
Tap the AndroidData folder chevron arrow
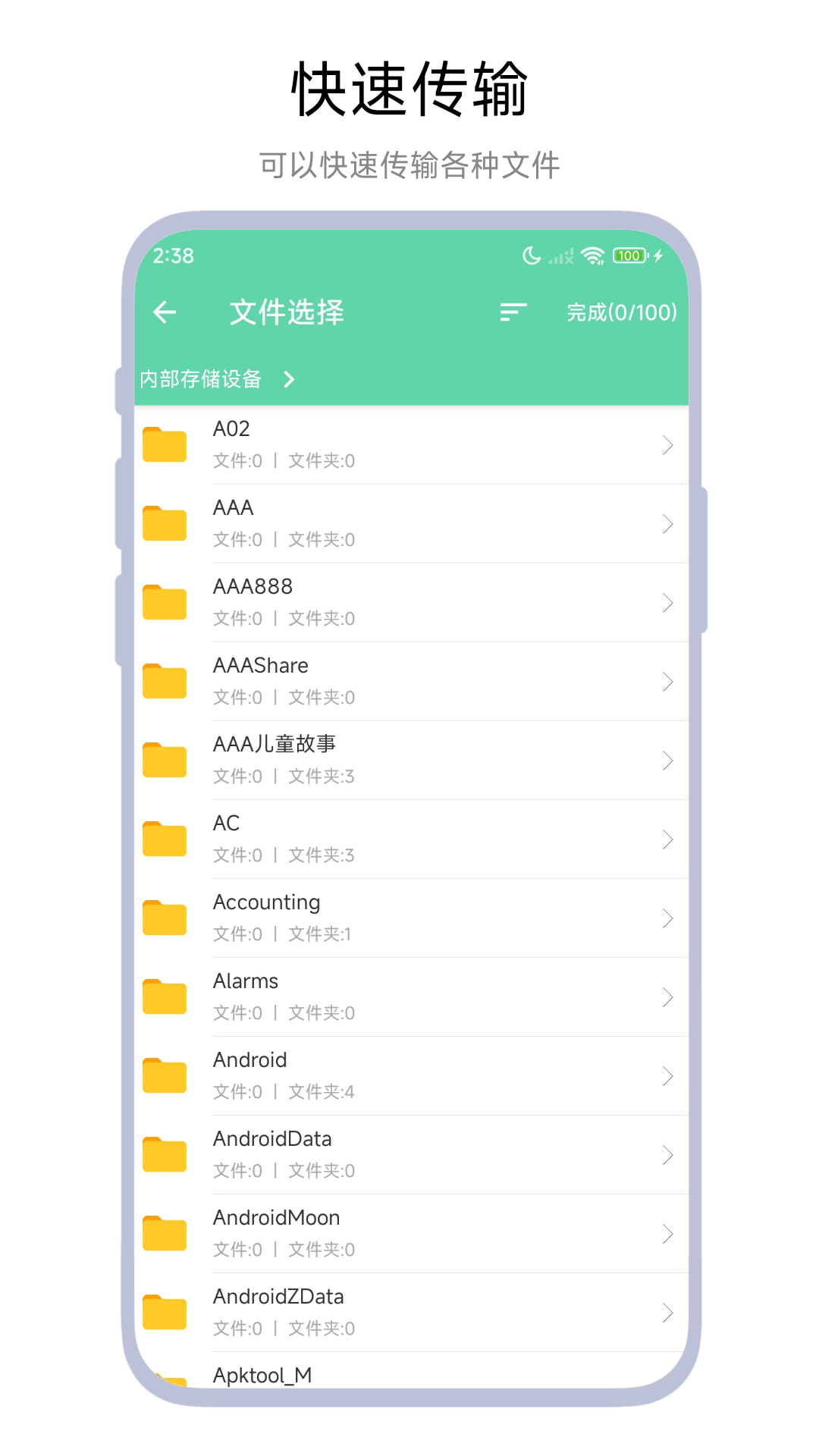(x=667, y=1154)
